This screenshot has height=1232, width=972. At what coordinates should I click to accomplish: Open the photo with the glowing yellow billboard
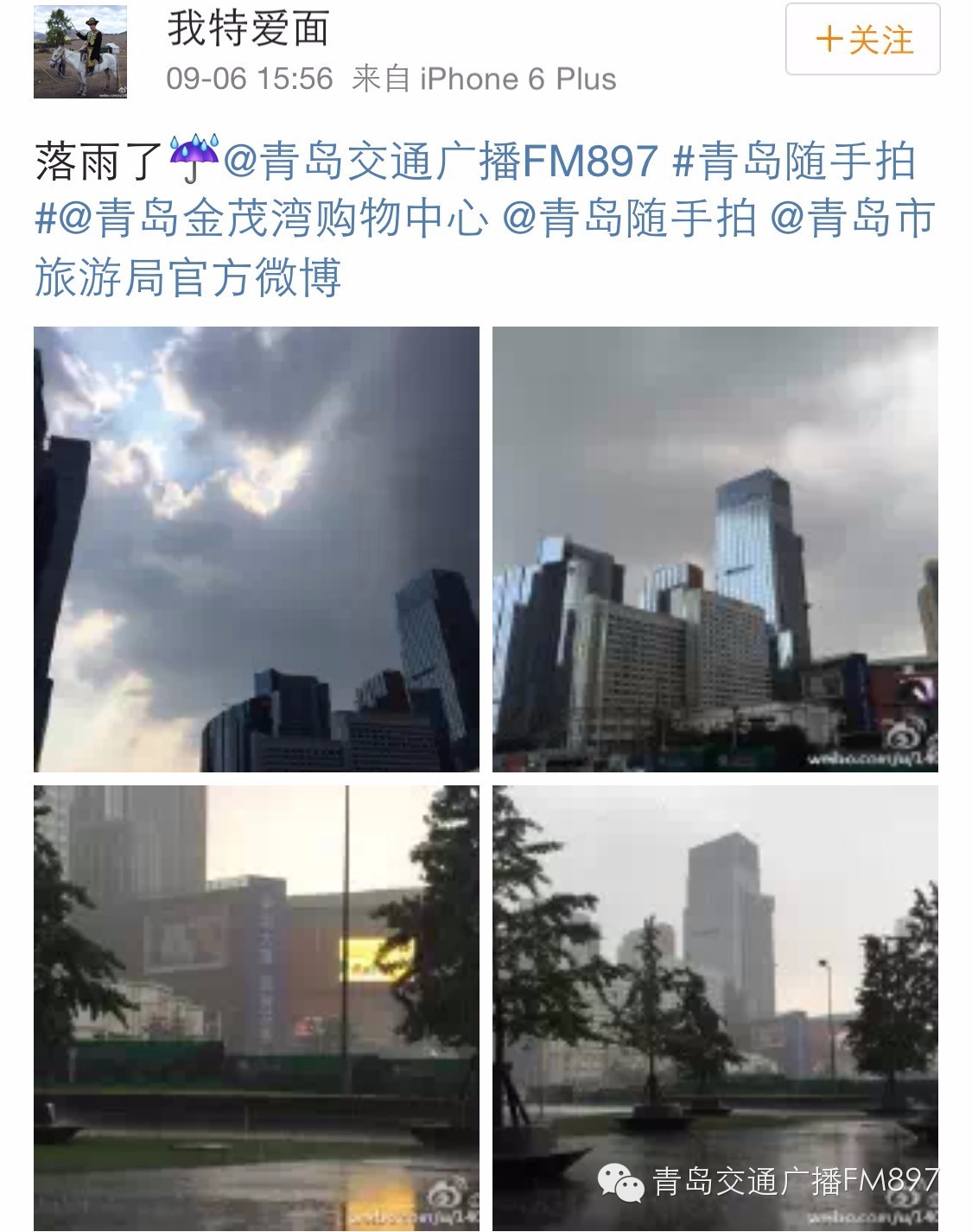tap(257, 1007)
